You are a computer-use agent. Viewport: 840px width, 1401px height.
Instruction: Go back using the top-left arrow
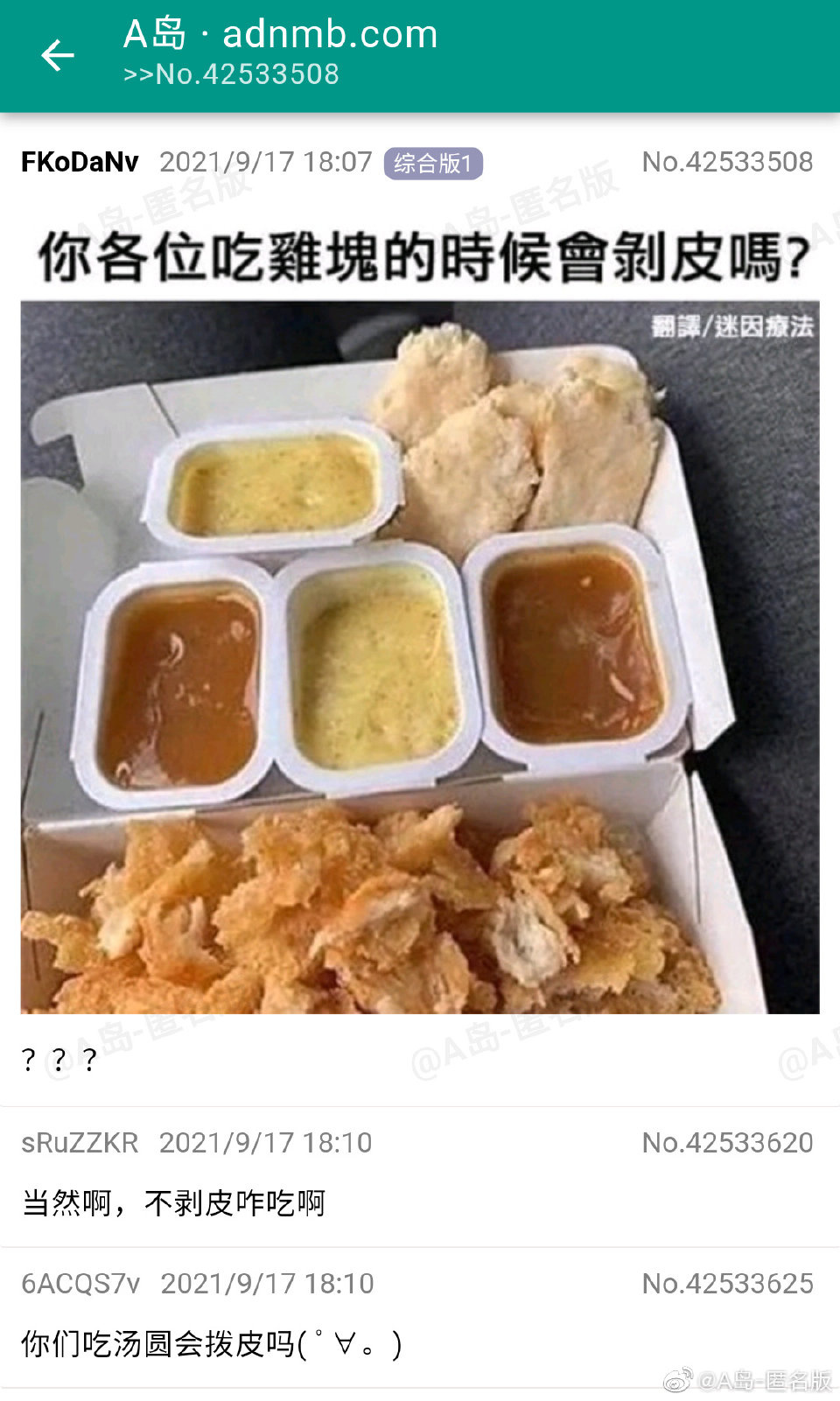tap(58, 56)
